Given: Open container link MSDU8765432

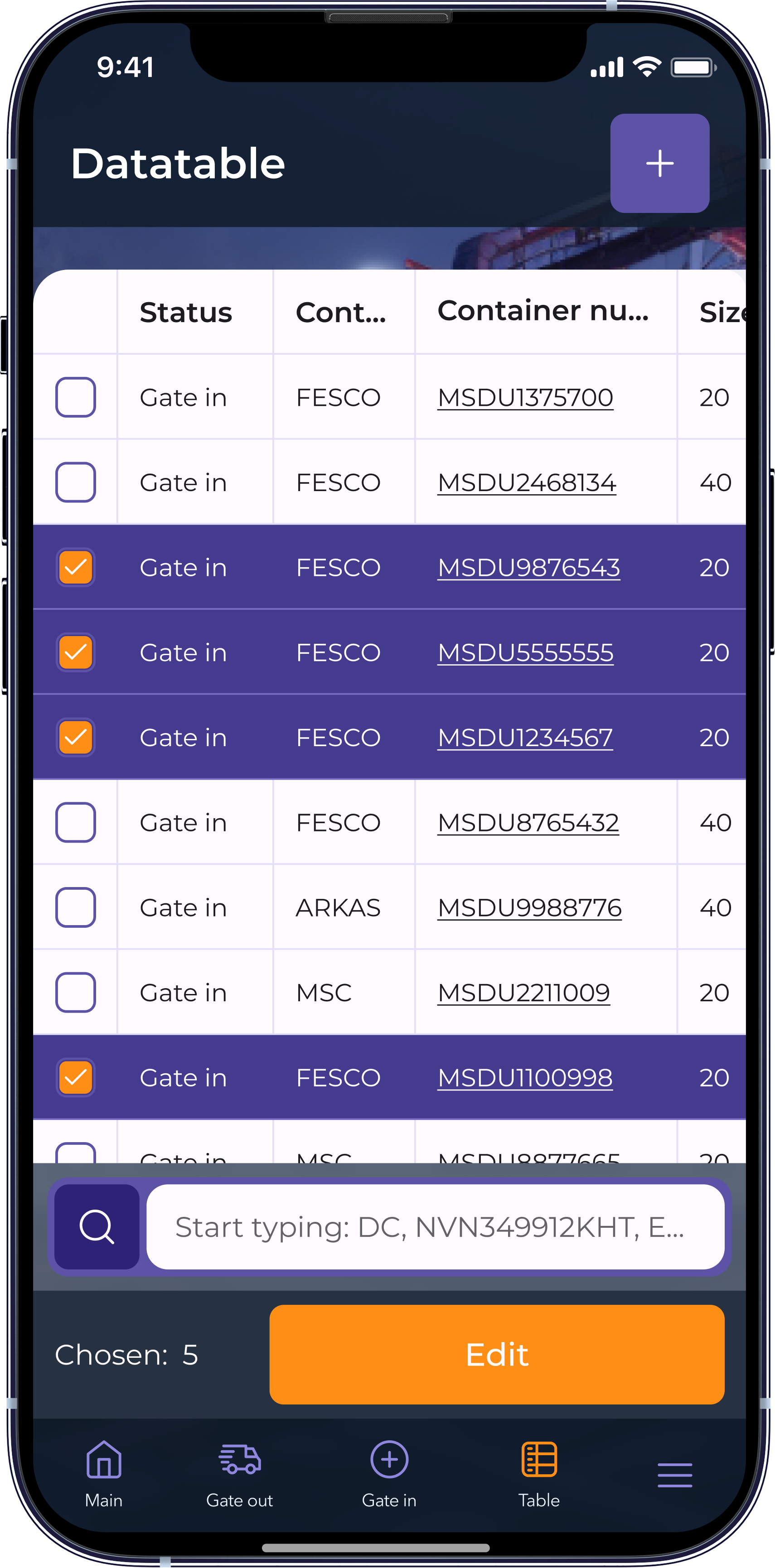Looking at the screenshot, I should click(x=528, y=823).
